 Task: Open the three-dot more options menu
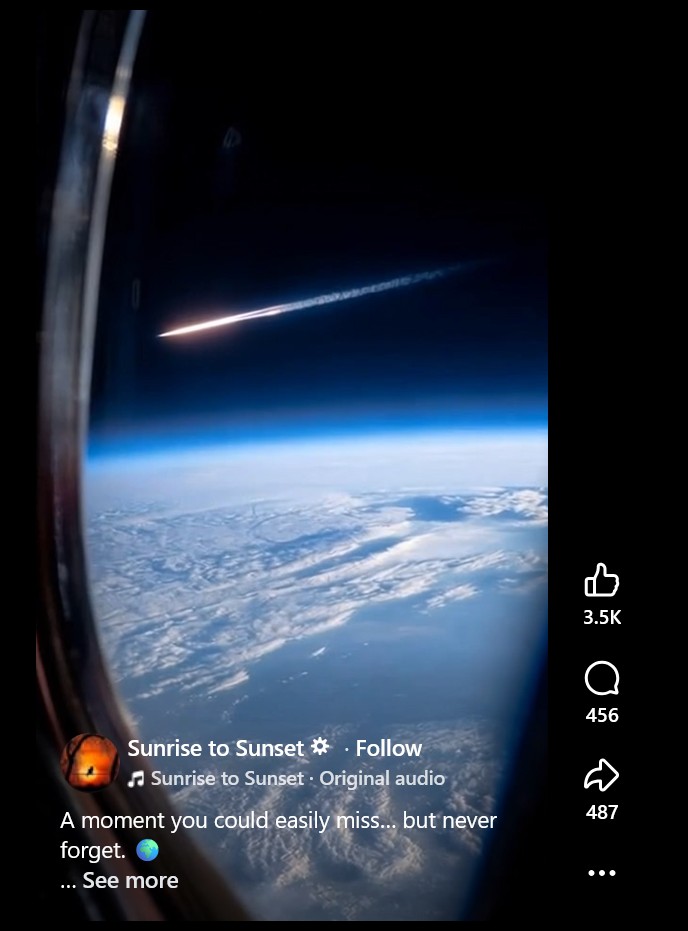(601, 873)
